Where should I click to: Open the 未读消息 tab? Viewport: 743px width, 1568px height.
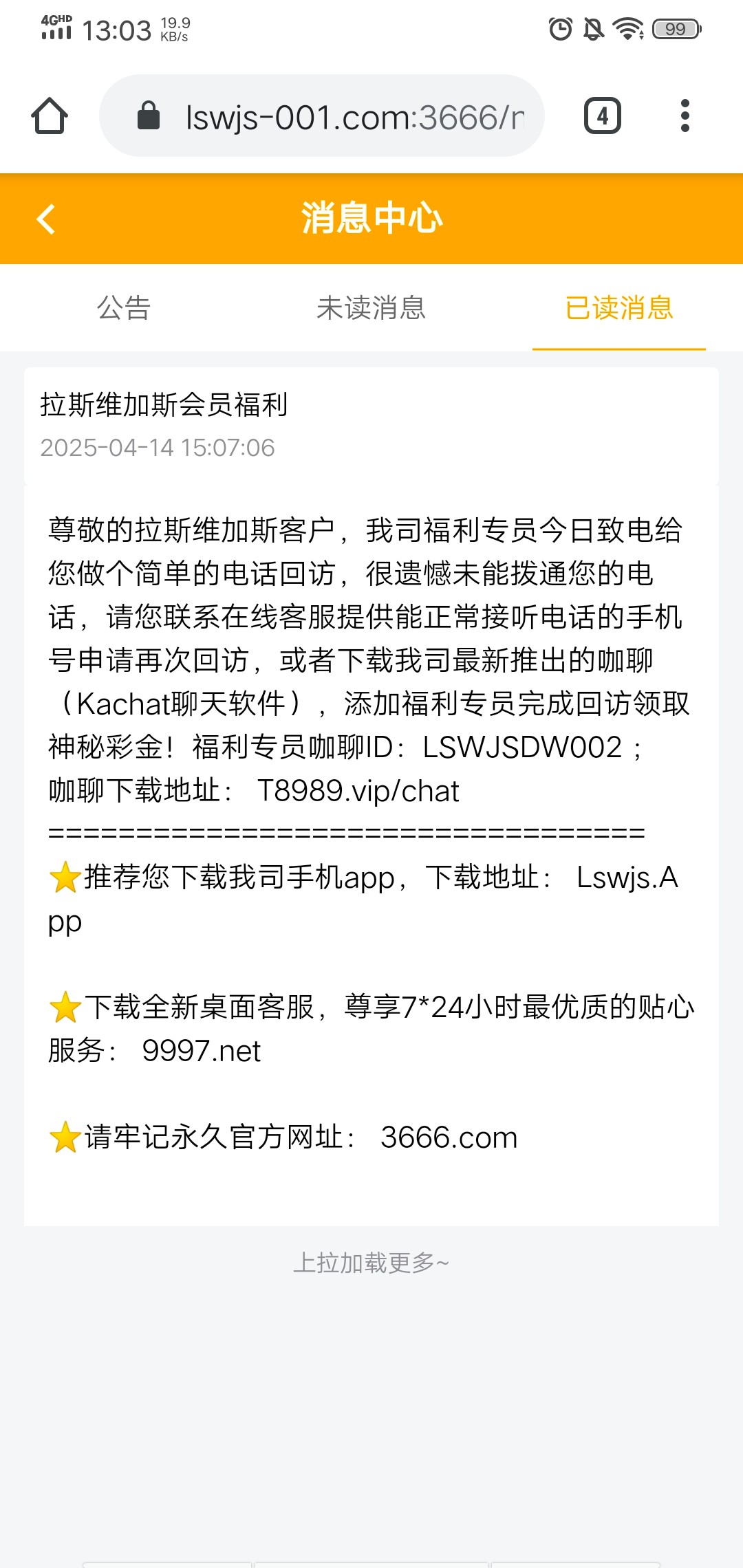click(371, 307)
